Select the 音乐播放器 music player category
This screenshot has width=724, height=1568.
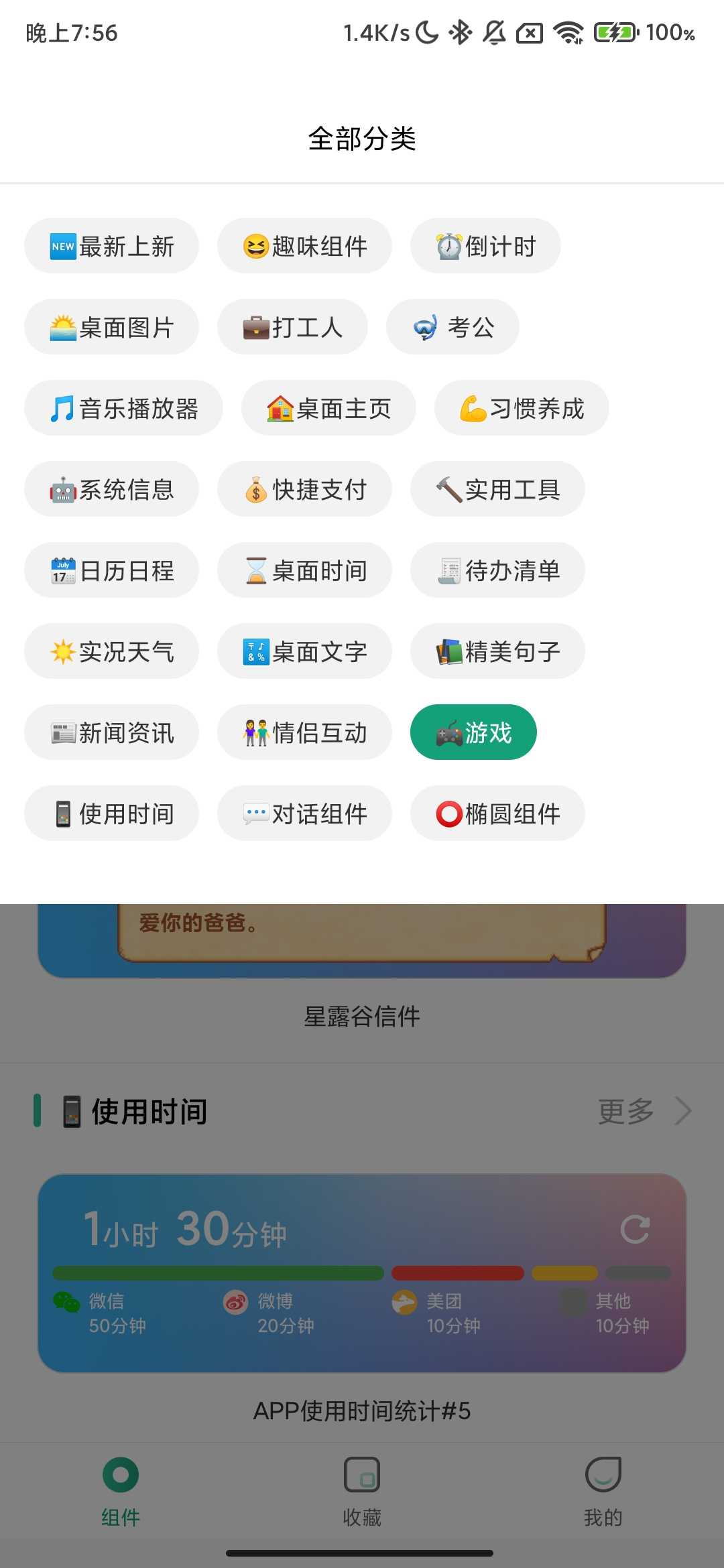(x=123, y=408)
